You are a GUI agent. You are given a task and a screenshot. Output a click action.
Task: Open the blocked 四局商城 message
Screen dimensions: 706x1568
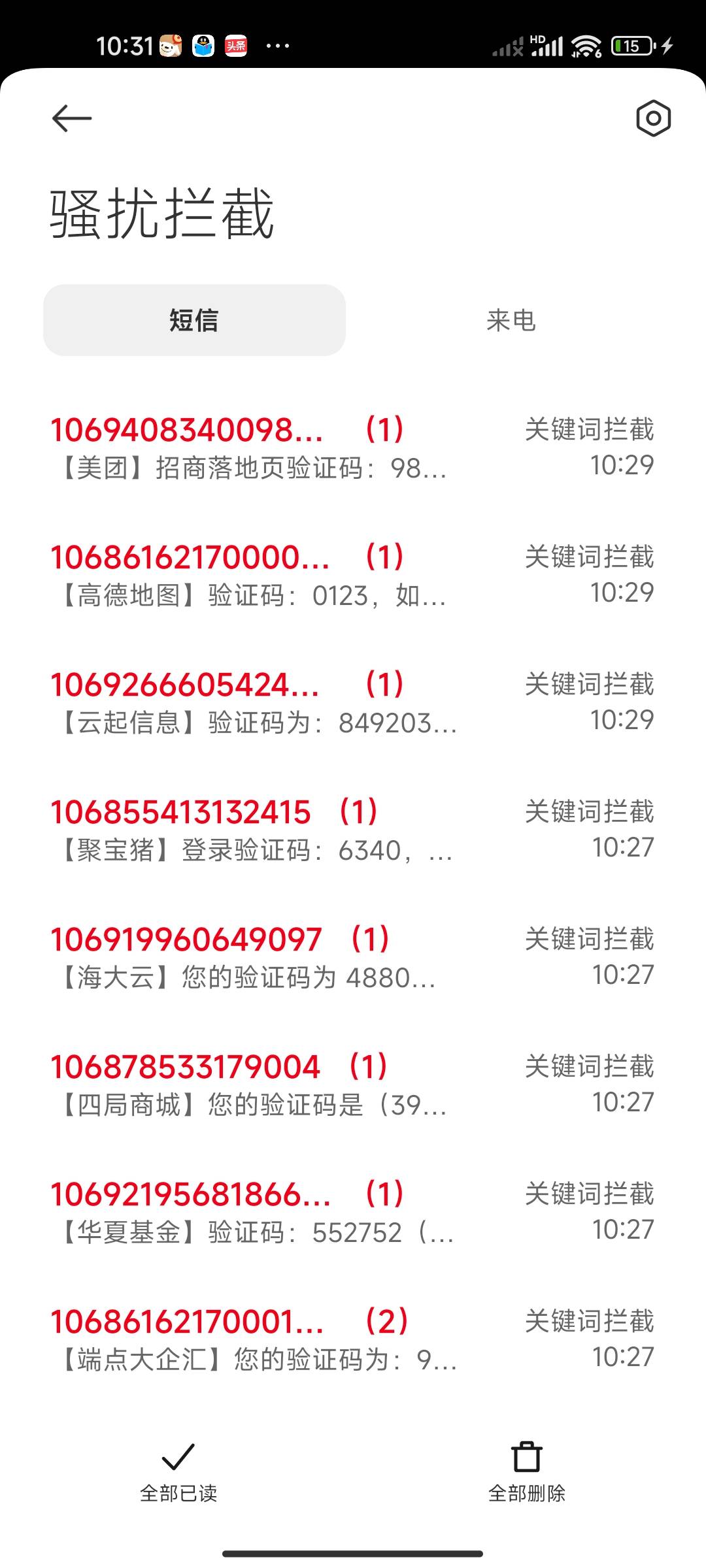(353, 1085)
